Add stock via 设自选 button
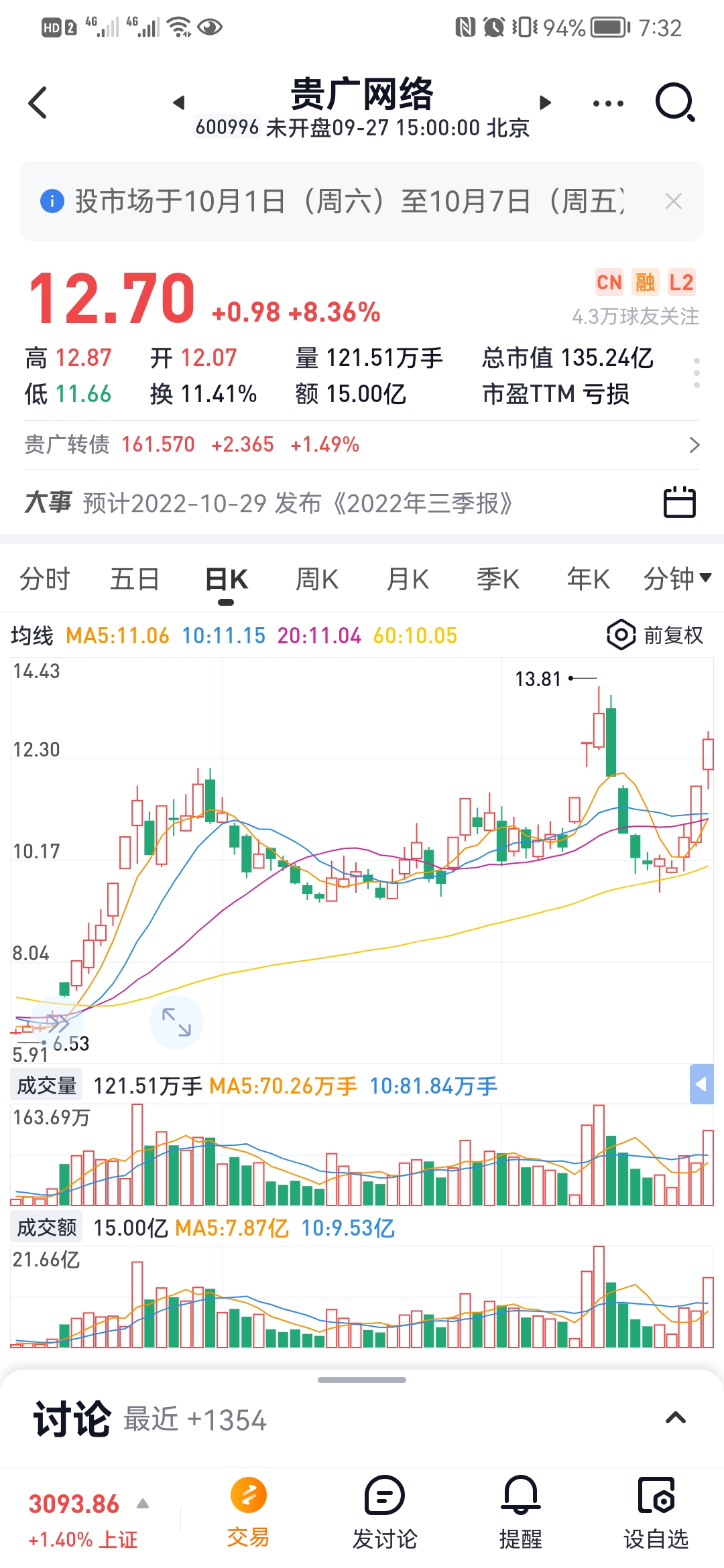Image resolution: width=724 pixels, height=1568 pixels. (656, 1514)
